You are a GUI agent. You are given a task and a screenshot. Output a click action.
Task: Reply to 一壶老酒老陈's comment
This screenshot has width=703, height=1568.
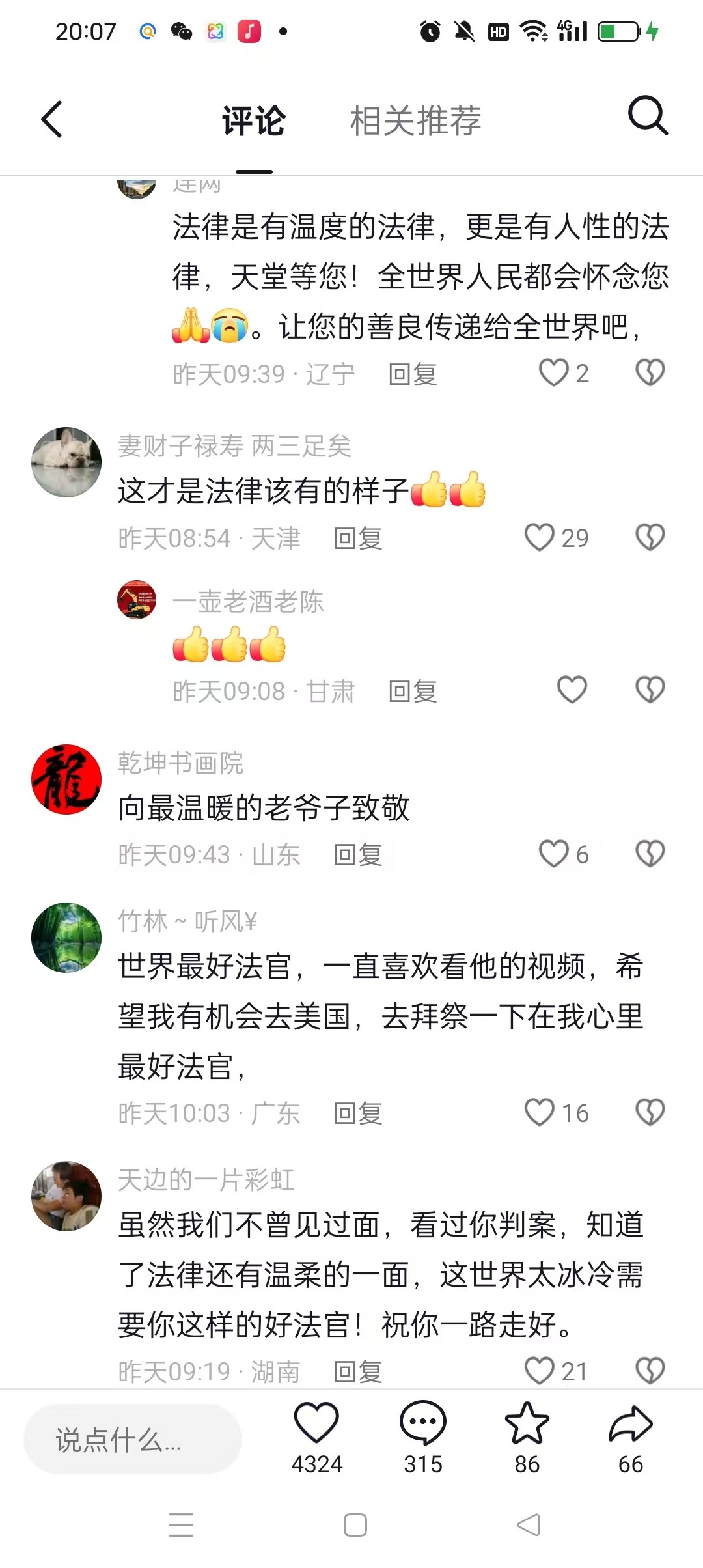(412, 692)
